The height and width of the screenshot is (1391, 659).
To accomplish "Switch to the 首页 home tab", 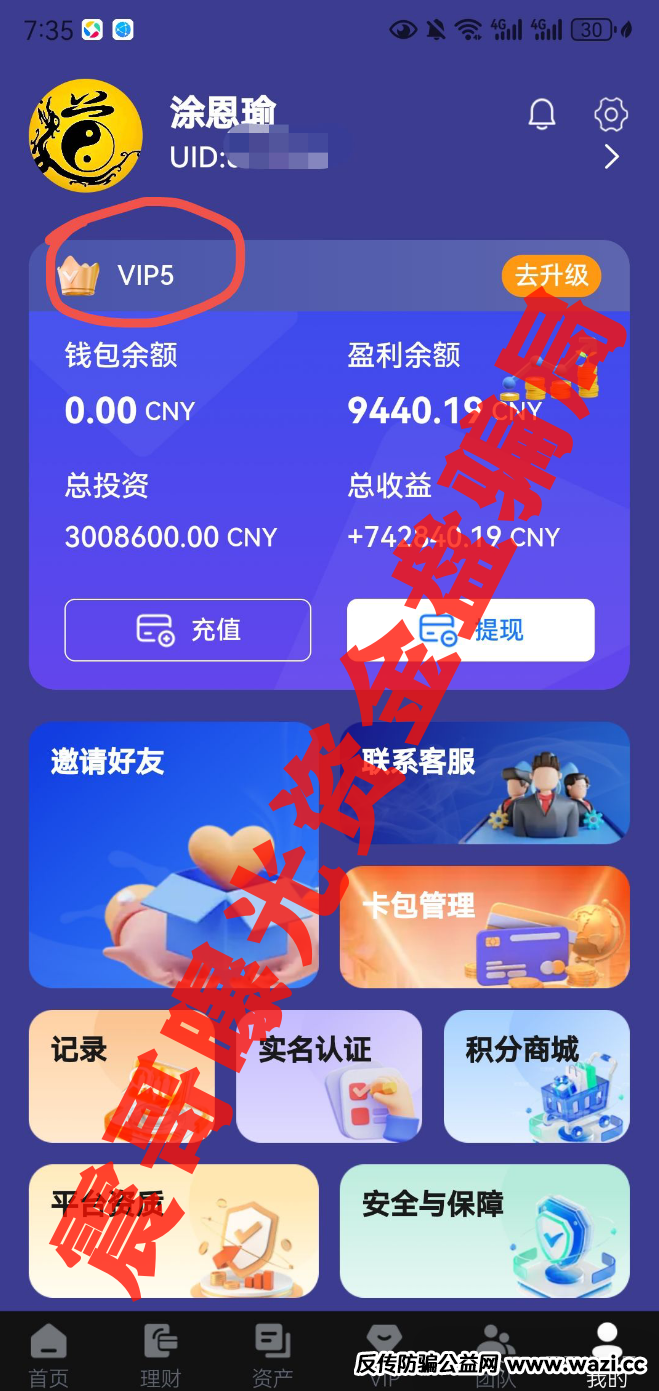I will click(x=48, y=1354).
